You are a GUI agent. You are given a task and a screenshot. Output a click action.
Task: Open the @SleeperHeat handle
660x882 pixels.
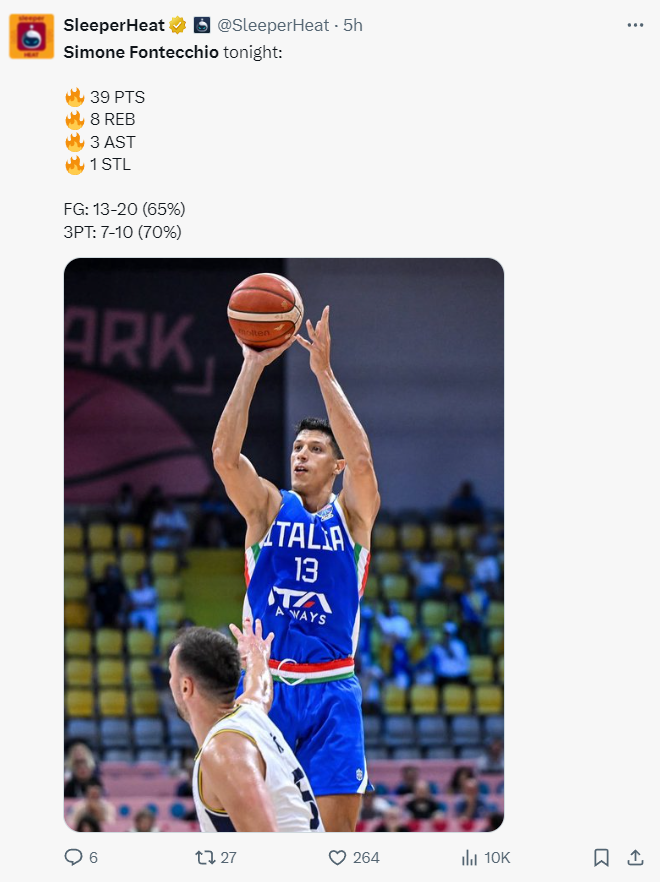274,26
